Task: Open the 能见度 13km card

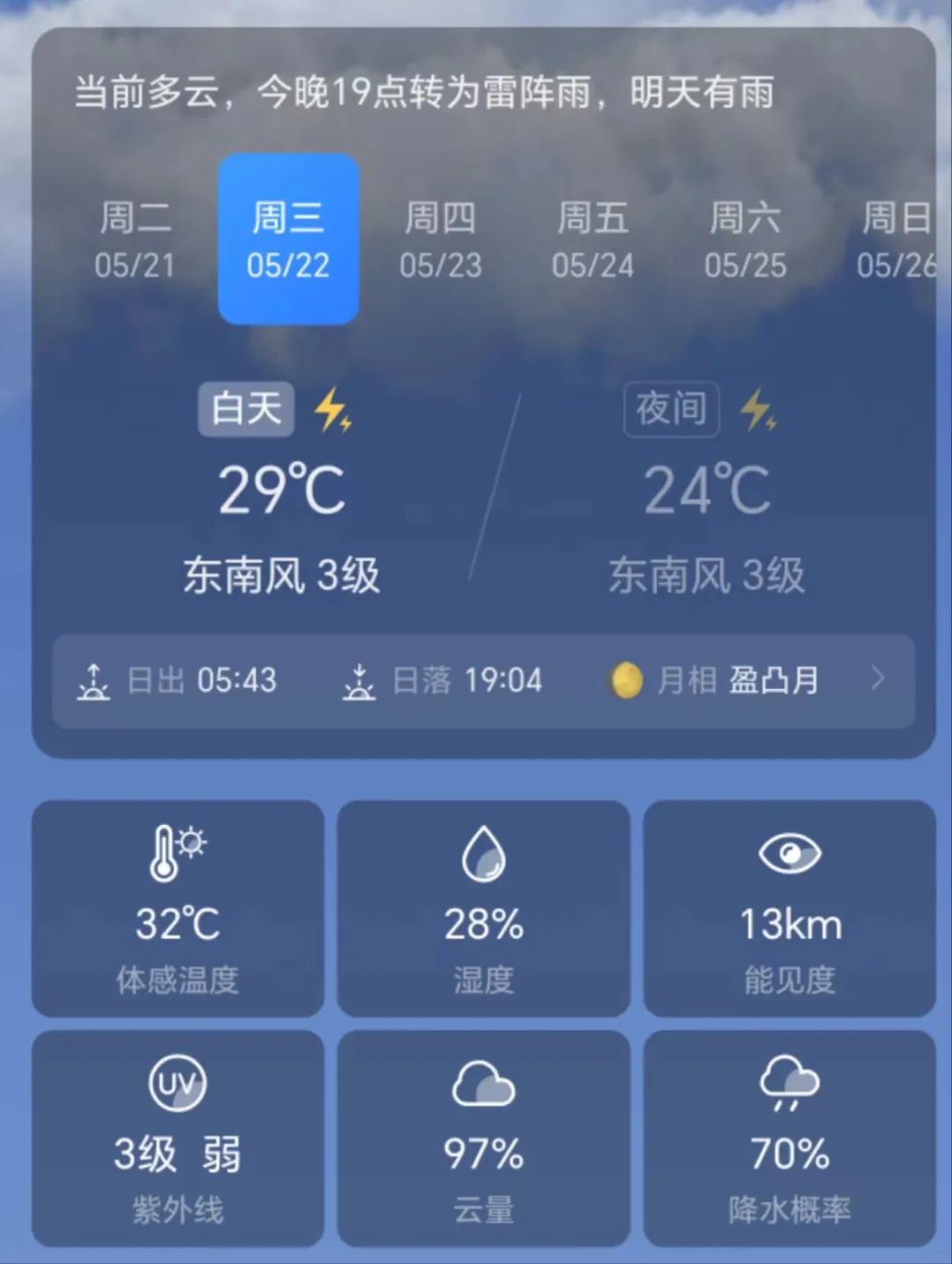Action: pos(790,909)
